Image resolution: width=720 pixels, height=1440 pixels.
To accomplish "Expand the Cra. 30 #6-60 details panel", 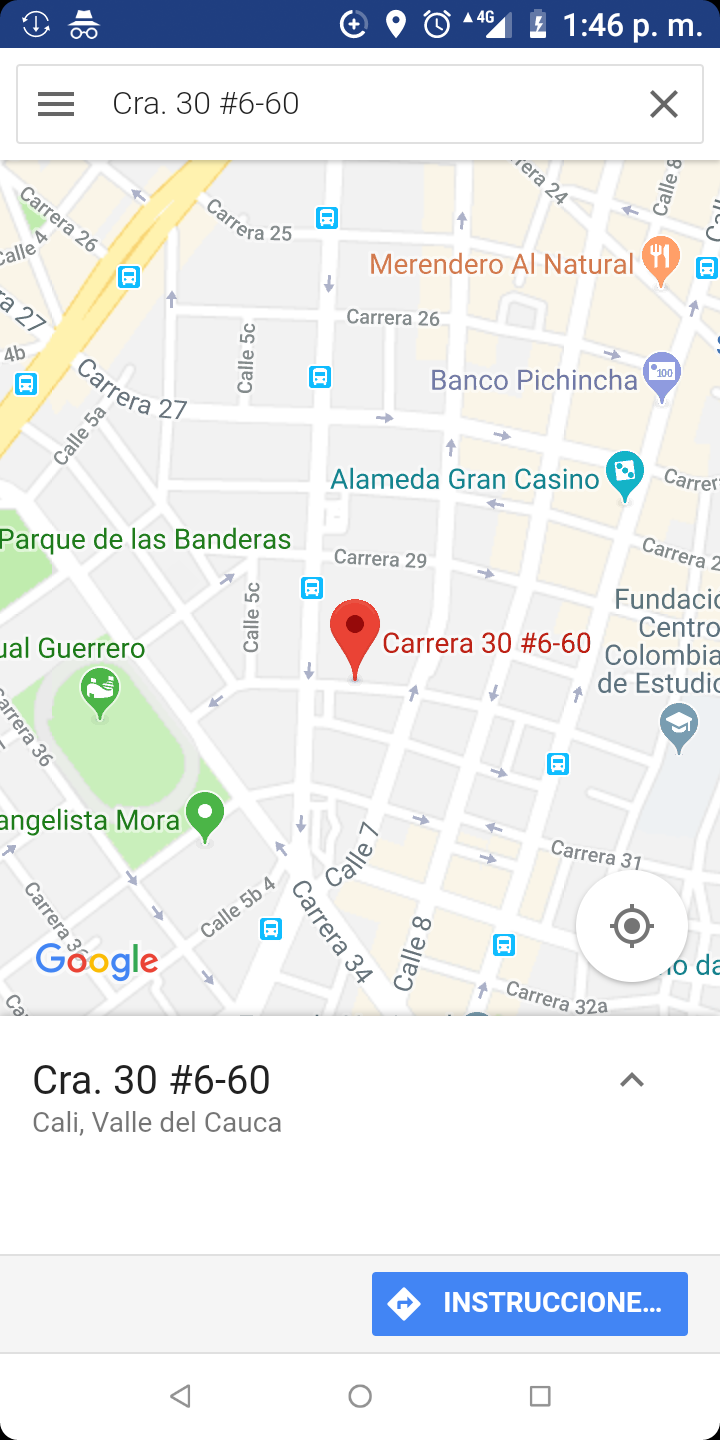I will point(631,1080).
